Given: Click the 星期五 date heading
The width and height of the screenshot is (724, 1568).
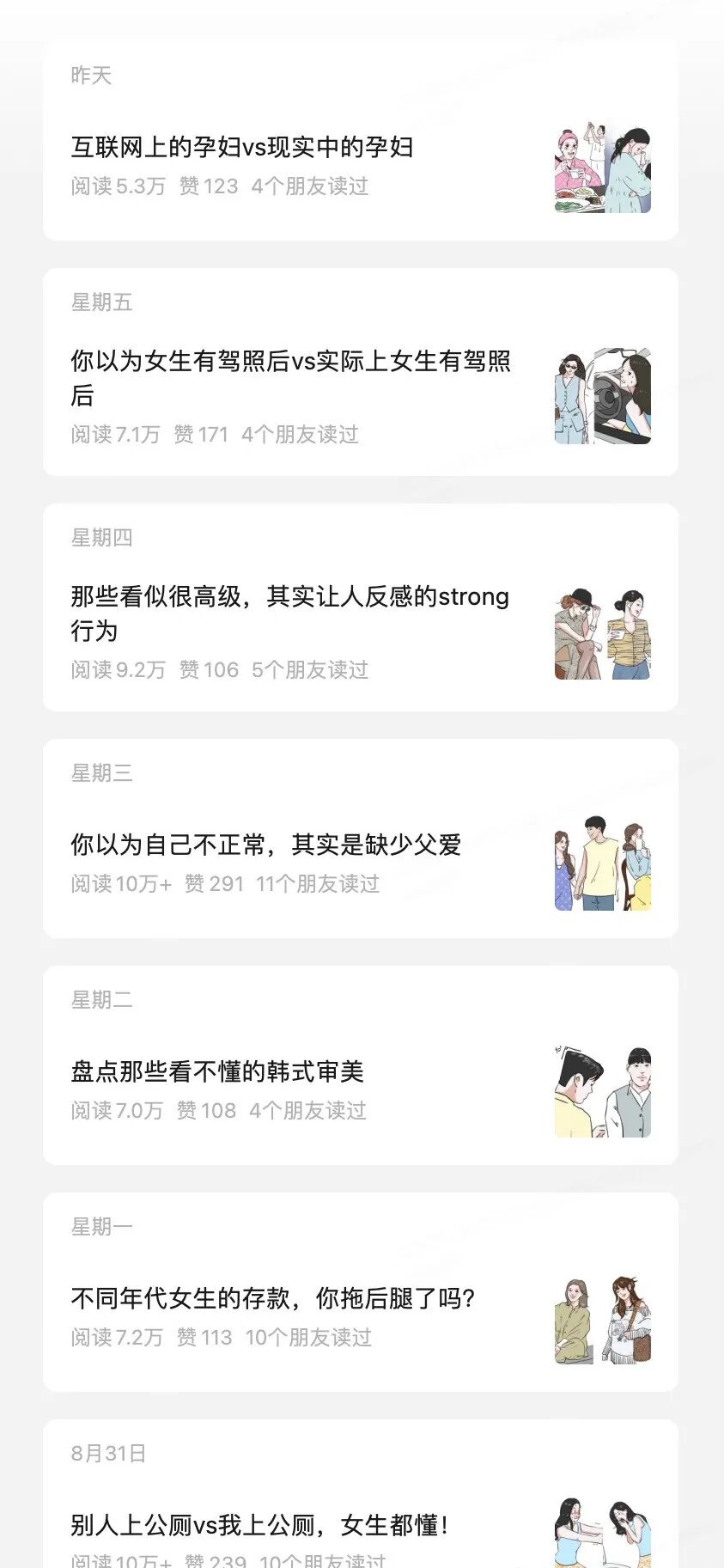Looking at the screenshot, I should click(100, 302).
